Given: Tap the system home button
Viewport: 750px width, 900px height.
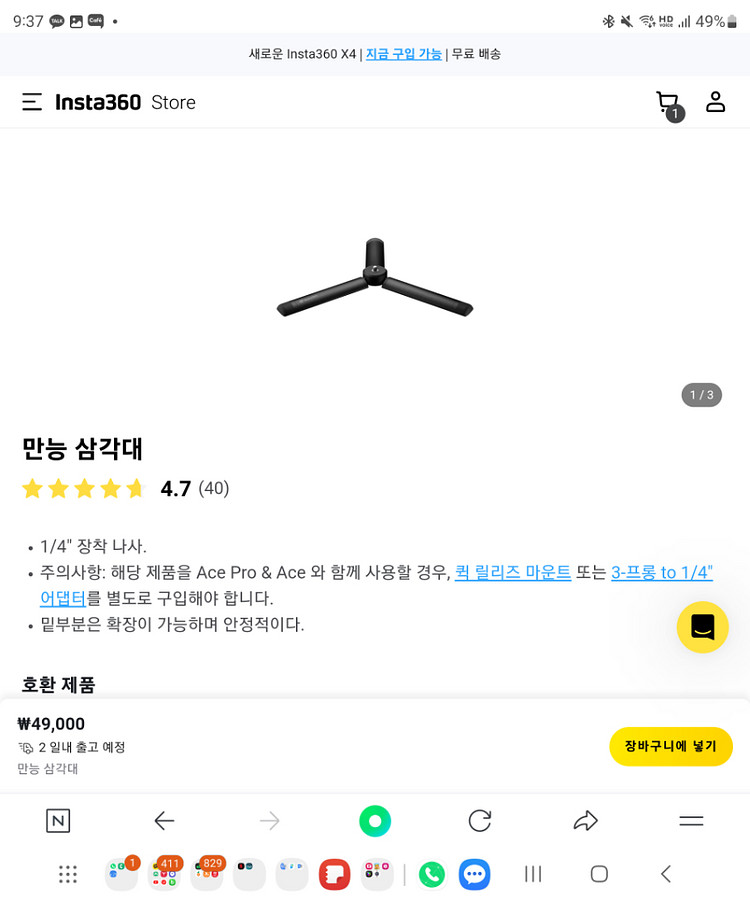Looking at the screenshot, I should (599, 874).
